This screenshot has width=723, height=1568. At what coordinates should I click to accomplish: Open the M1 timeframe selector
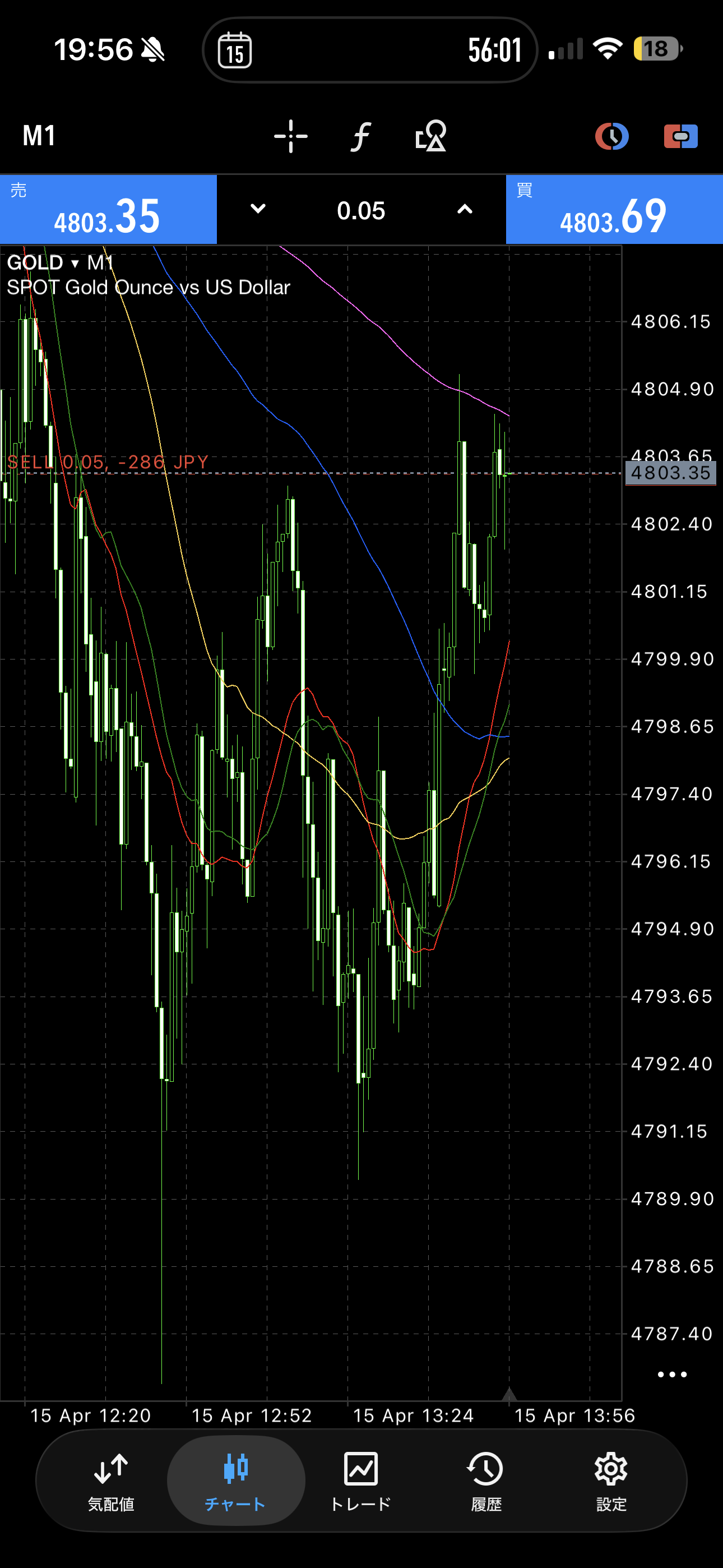coord(39,136)
